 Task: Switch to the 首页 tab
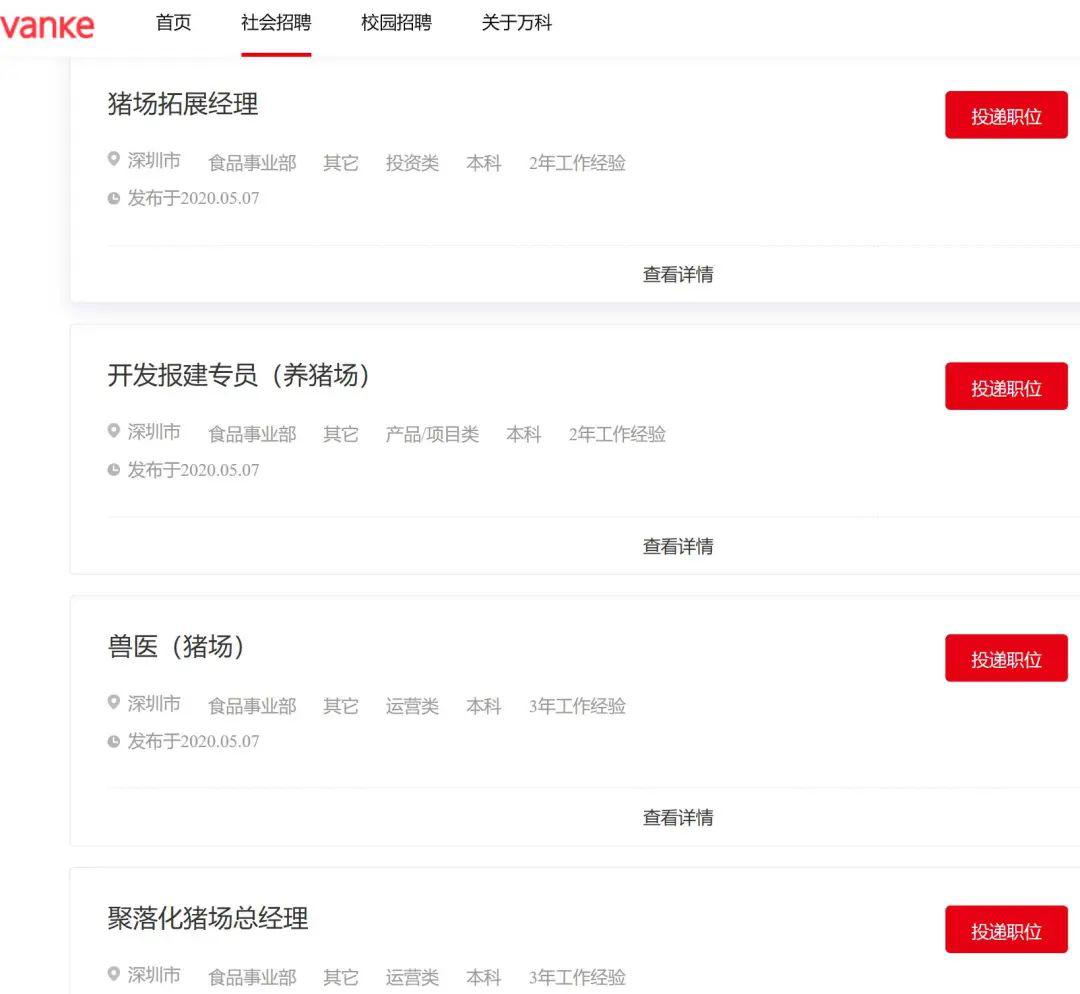(x=173, y=23)
